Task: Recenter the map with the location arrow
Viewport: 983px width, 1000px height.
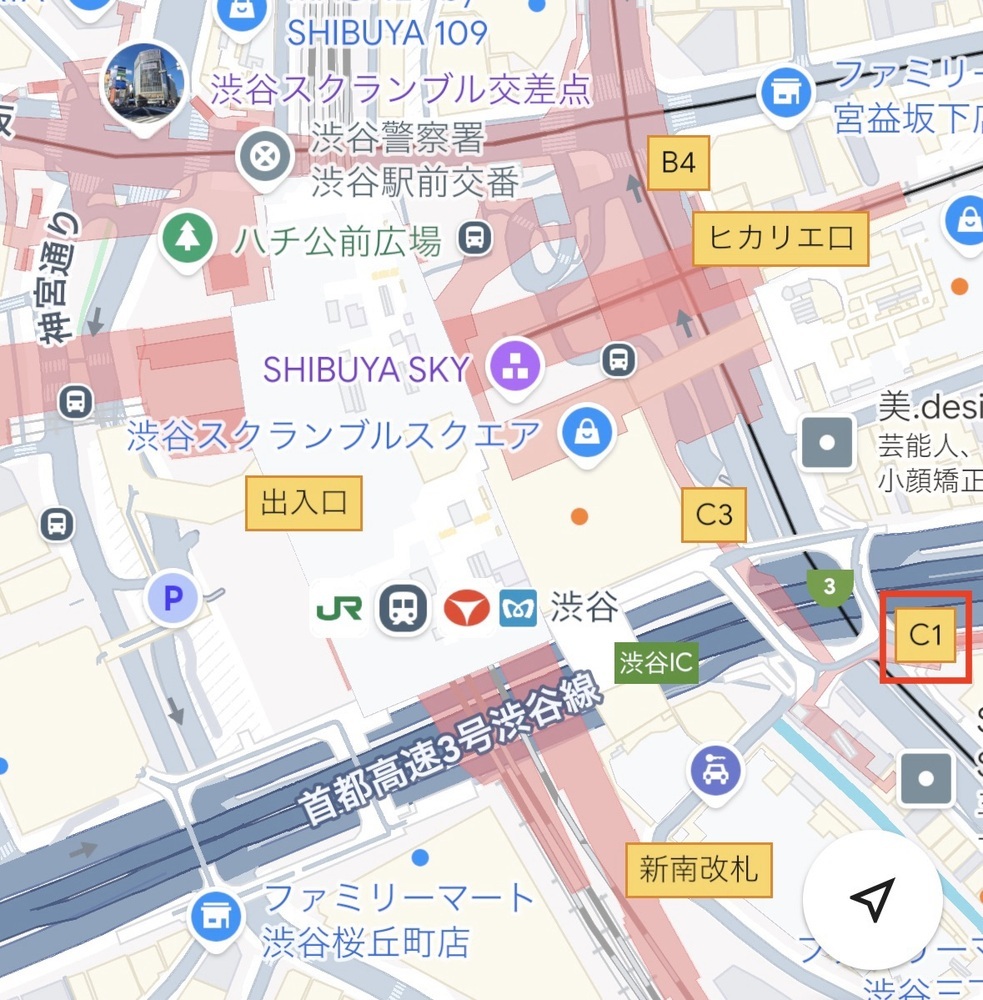Action: [x=872, y=900]
